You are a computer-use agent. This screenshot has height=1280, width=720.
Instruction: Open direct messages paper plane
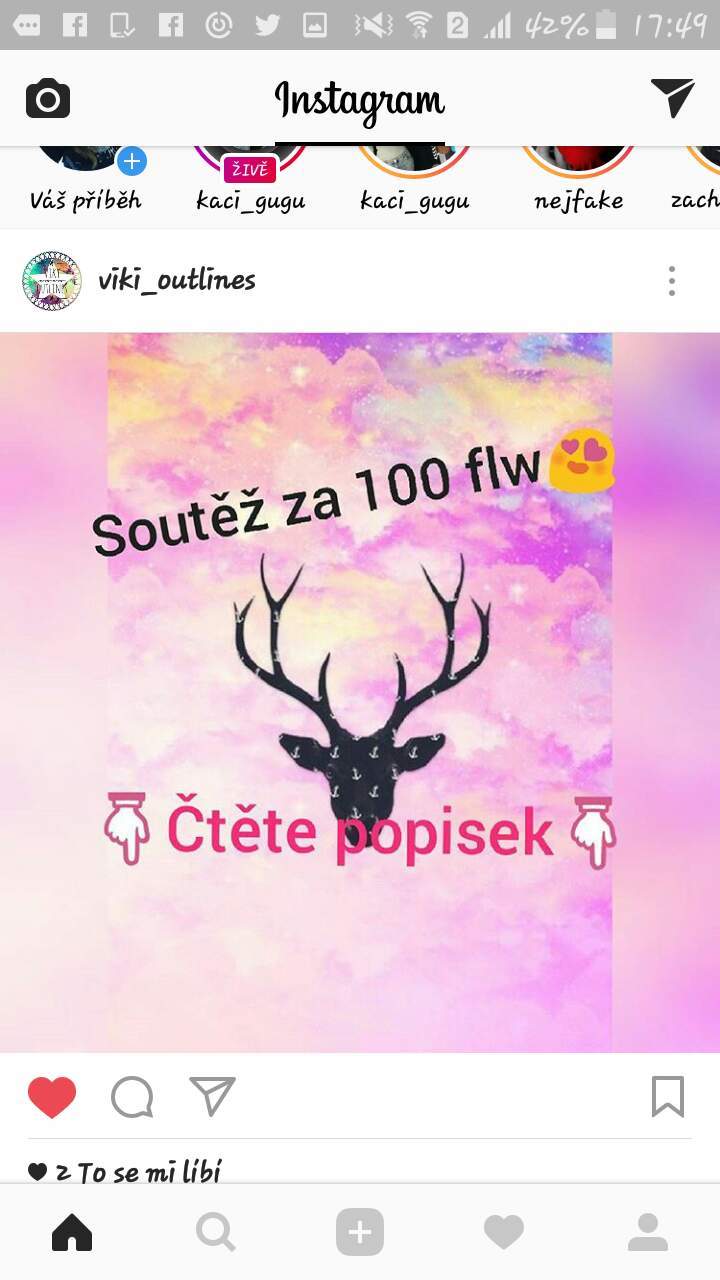(x=673, y=98)
